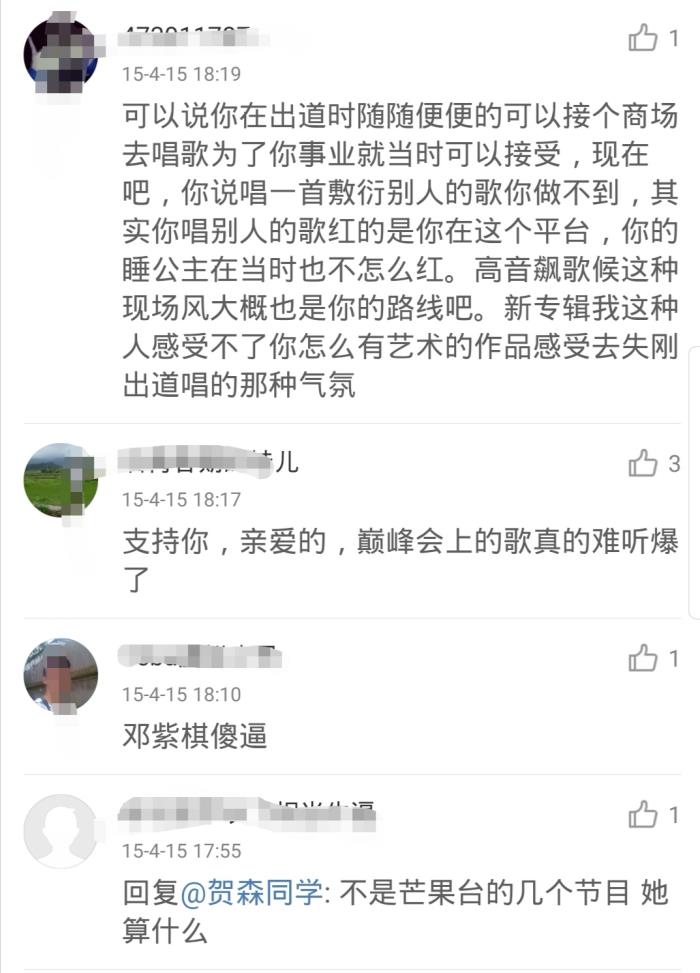The image size is (700, 973).
Task: Like the reply to @贺森同学
Action: click(643, 815)
